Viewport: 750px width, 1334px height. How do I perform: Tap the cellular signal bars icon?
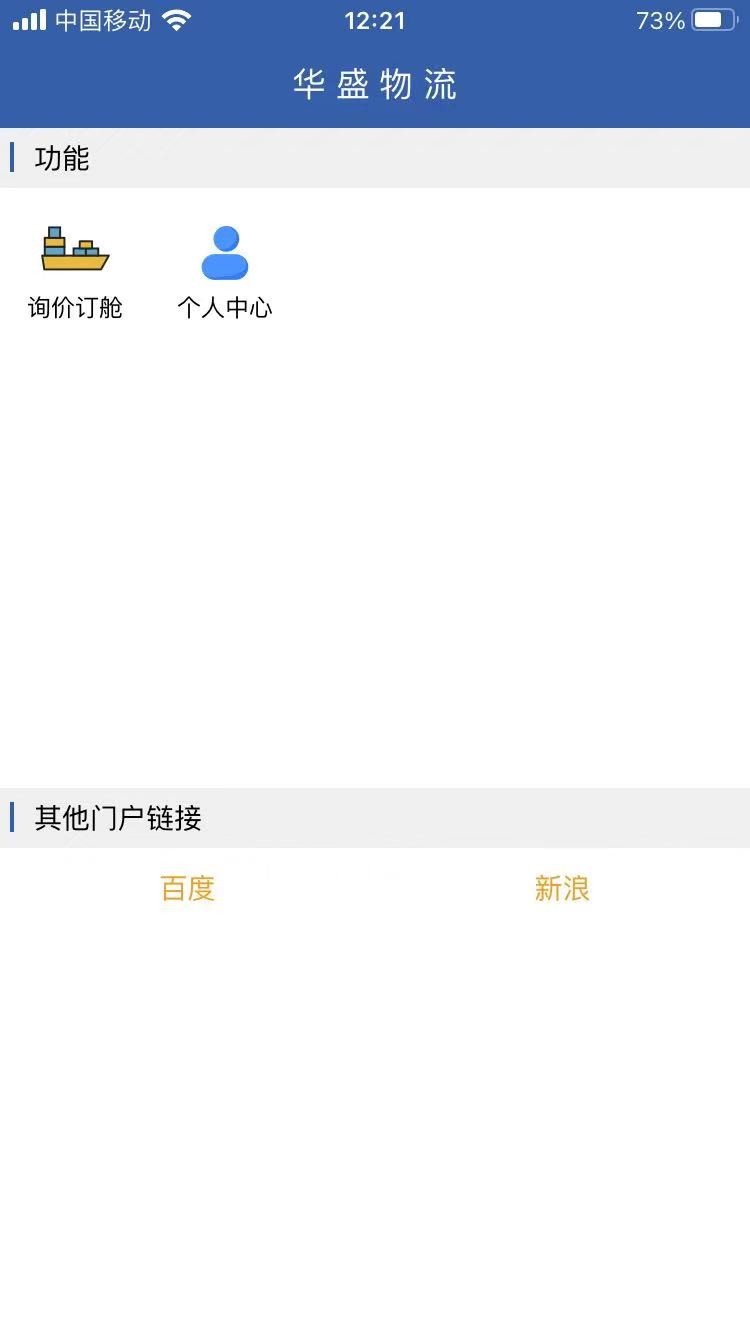pos(27,18)
